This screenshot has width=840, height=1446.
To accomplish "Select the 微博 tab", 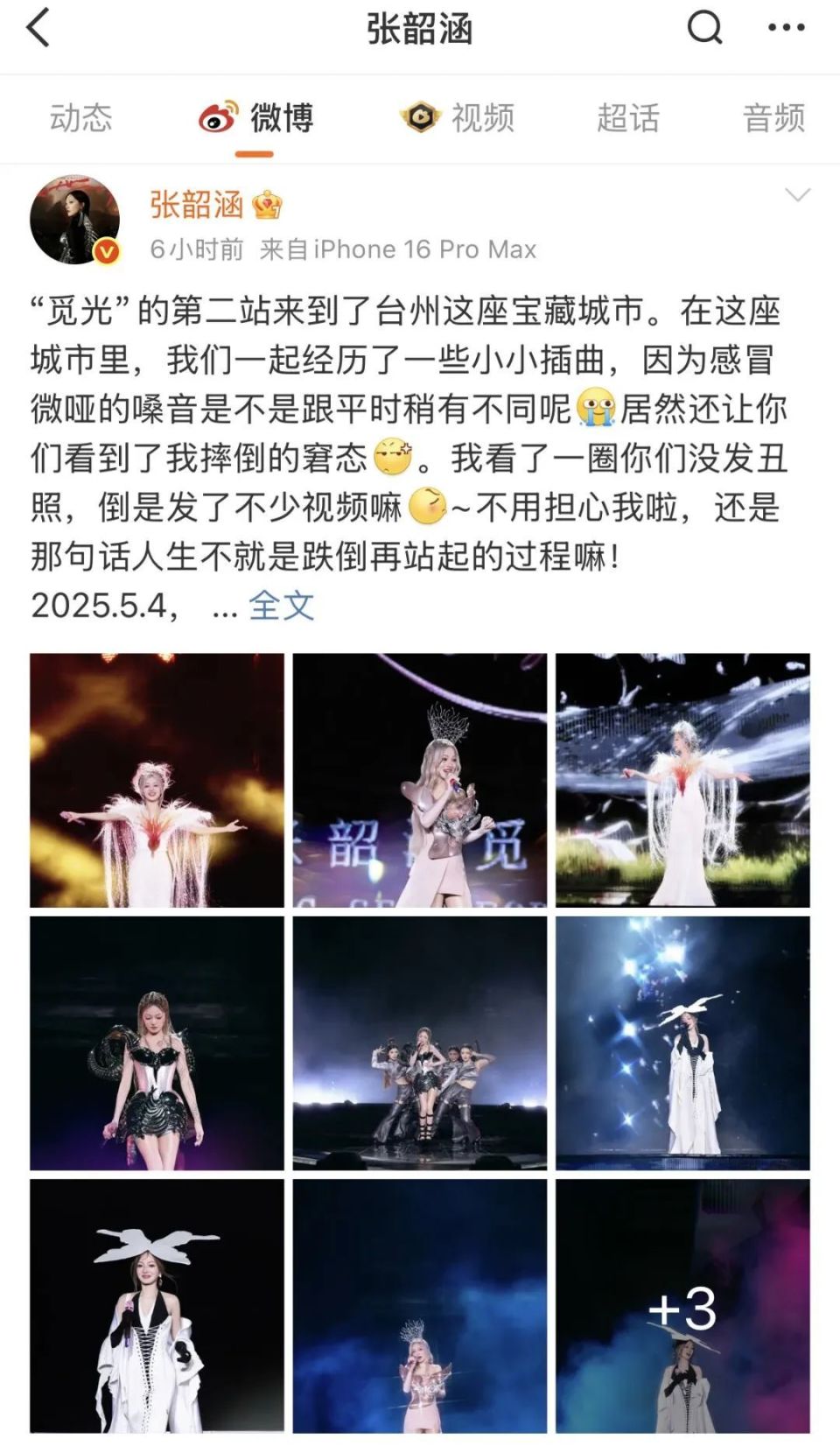I will 255,118.
